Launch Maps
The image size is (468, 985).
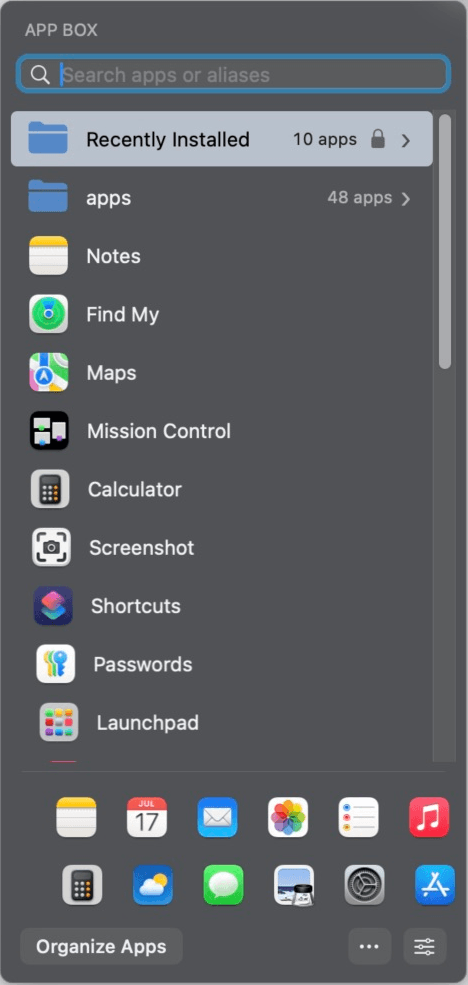pyautogui.click(x=222, y=373)
